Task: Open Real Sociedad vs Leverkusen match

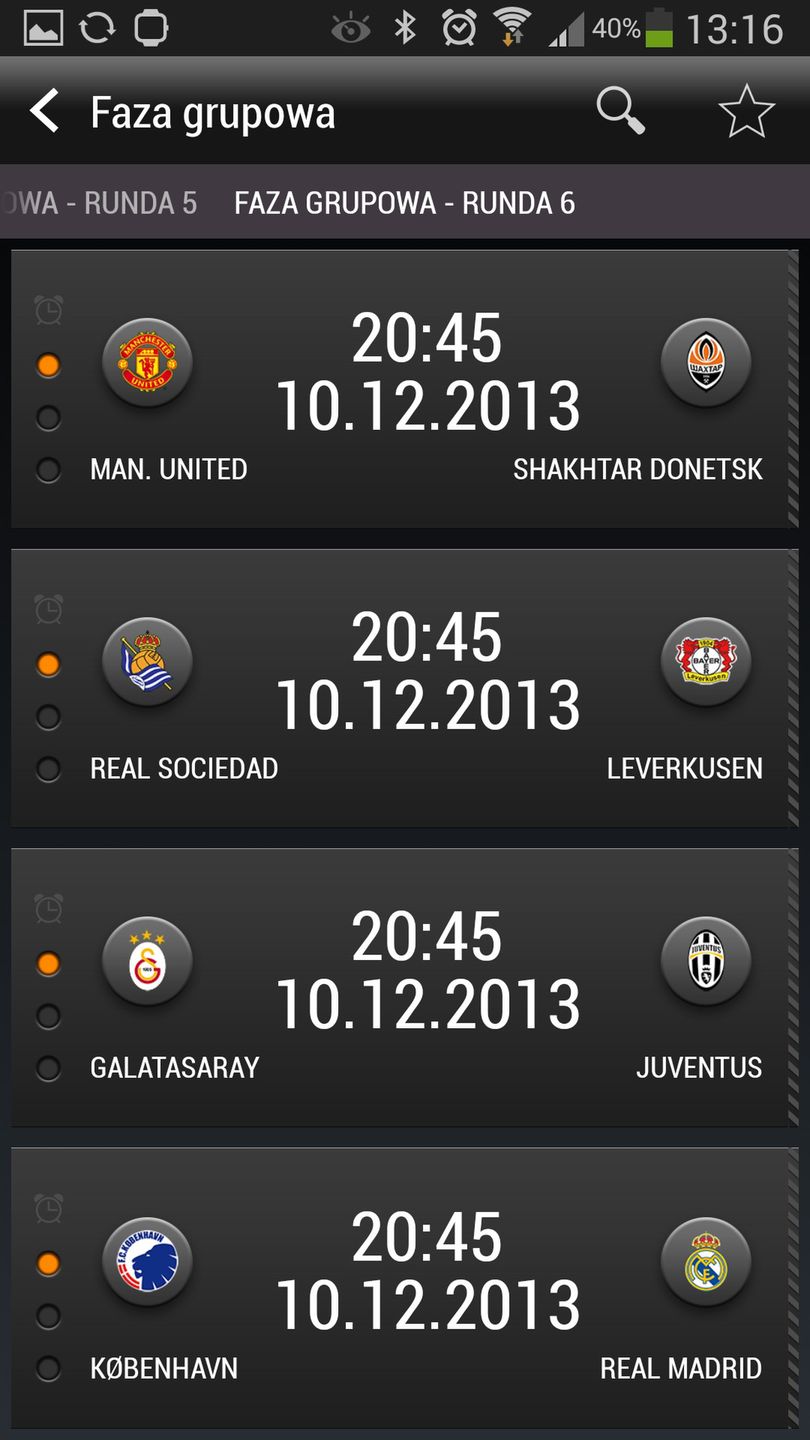Action: point(427,688)
